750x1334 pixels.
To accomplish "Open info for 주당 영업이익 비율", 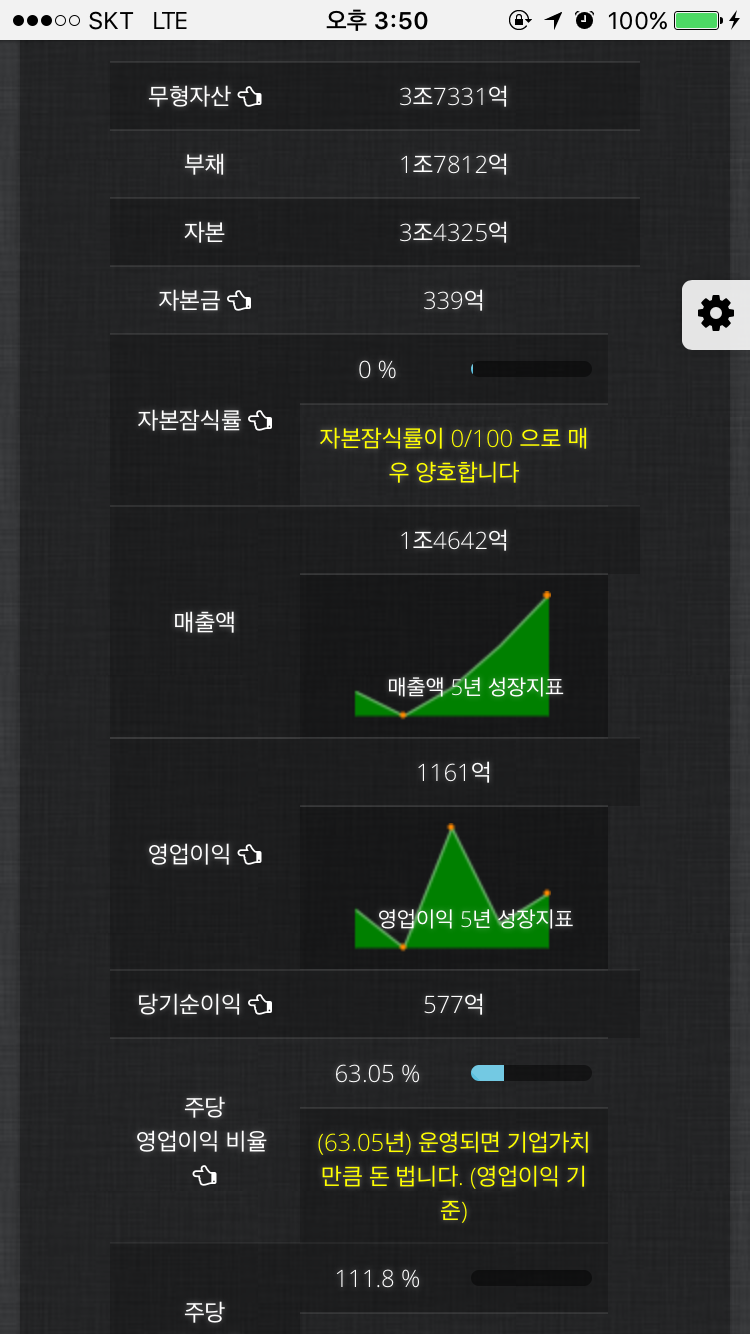I will pos(204,1177).
